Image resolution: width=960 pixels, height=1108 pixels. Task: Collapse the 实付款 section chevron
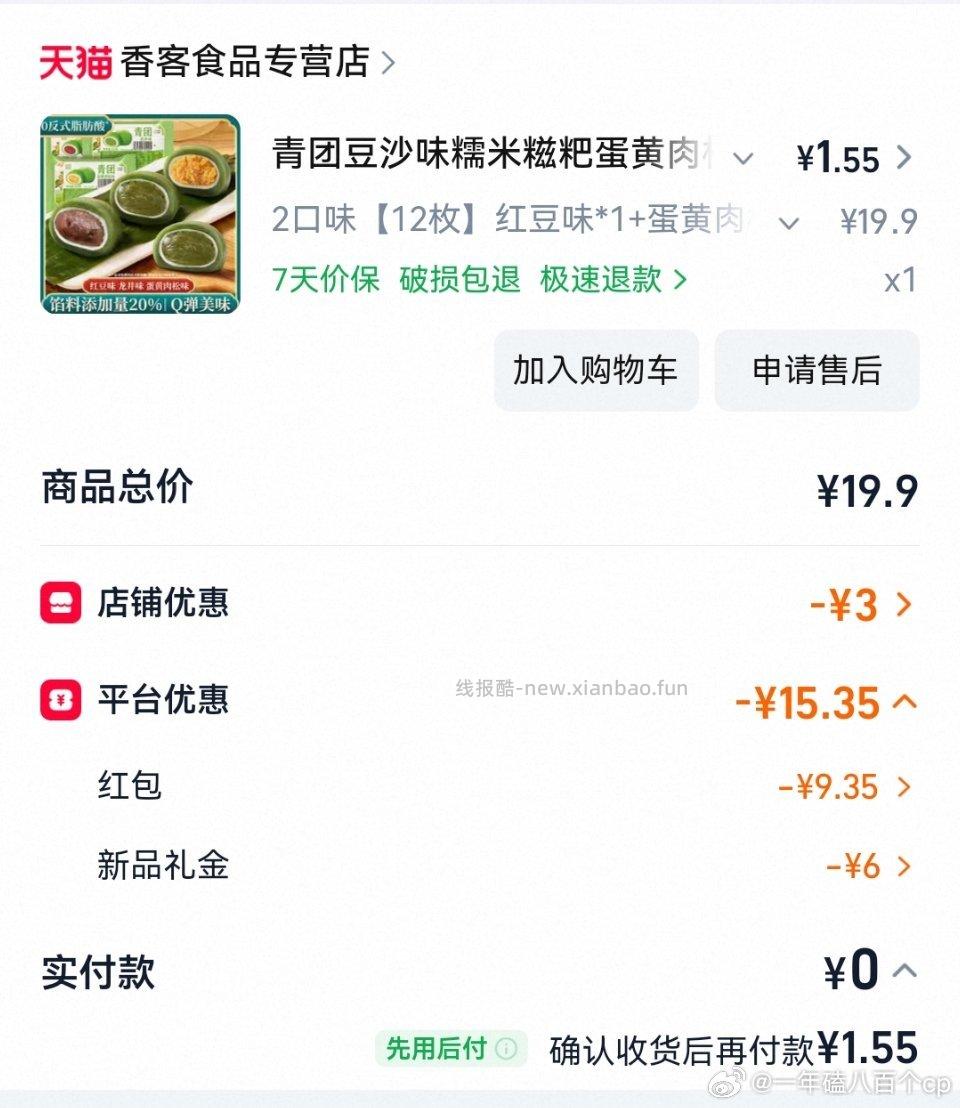coord(905,969)
